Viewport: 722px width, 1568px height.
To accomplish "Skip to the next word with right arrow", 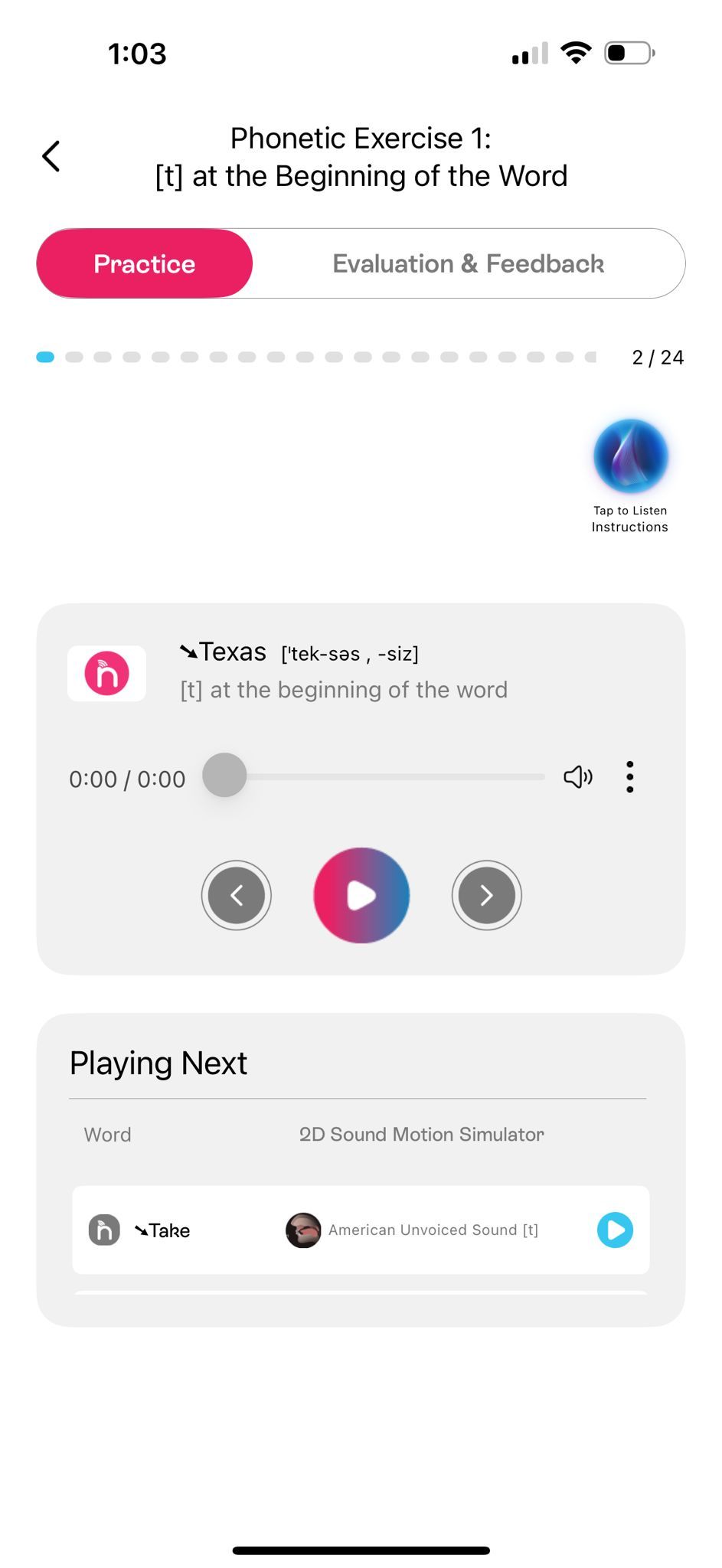I will [487, 895].
